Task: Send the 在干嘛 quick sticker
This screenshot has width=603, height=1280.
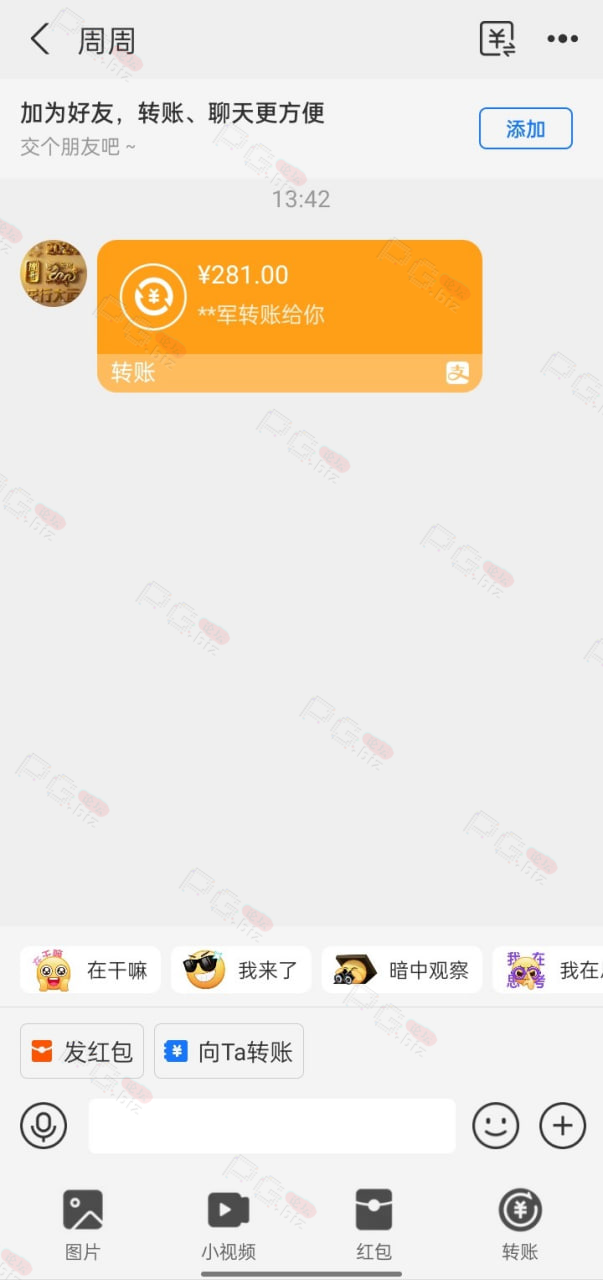Action: (90, 970)
